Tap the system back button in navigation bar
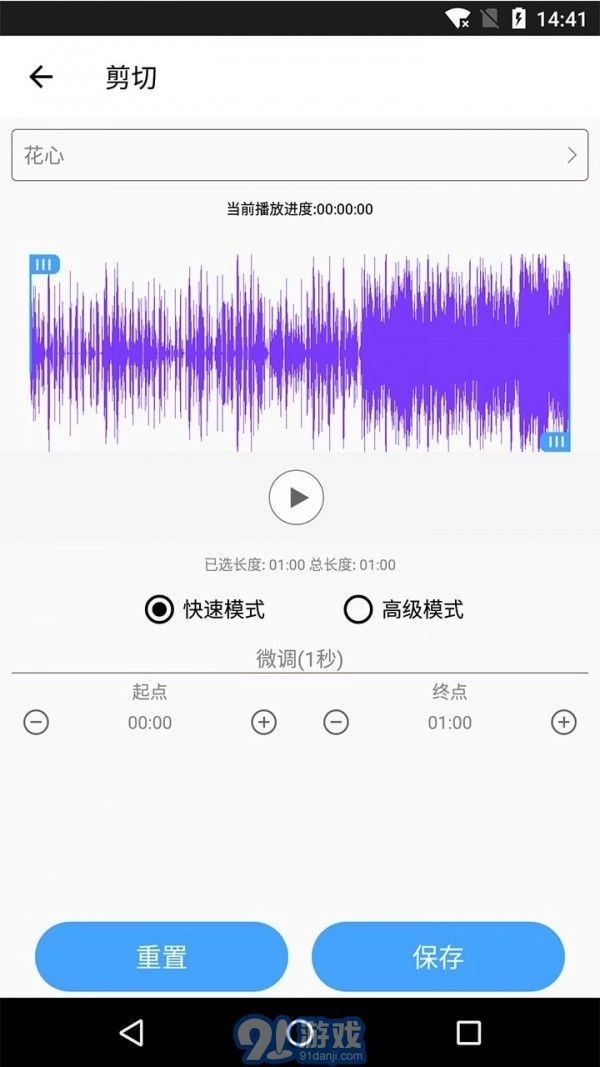Viewport: 600px width, 1067px height. click(131, 1033)
